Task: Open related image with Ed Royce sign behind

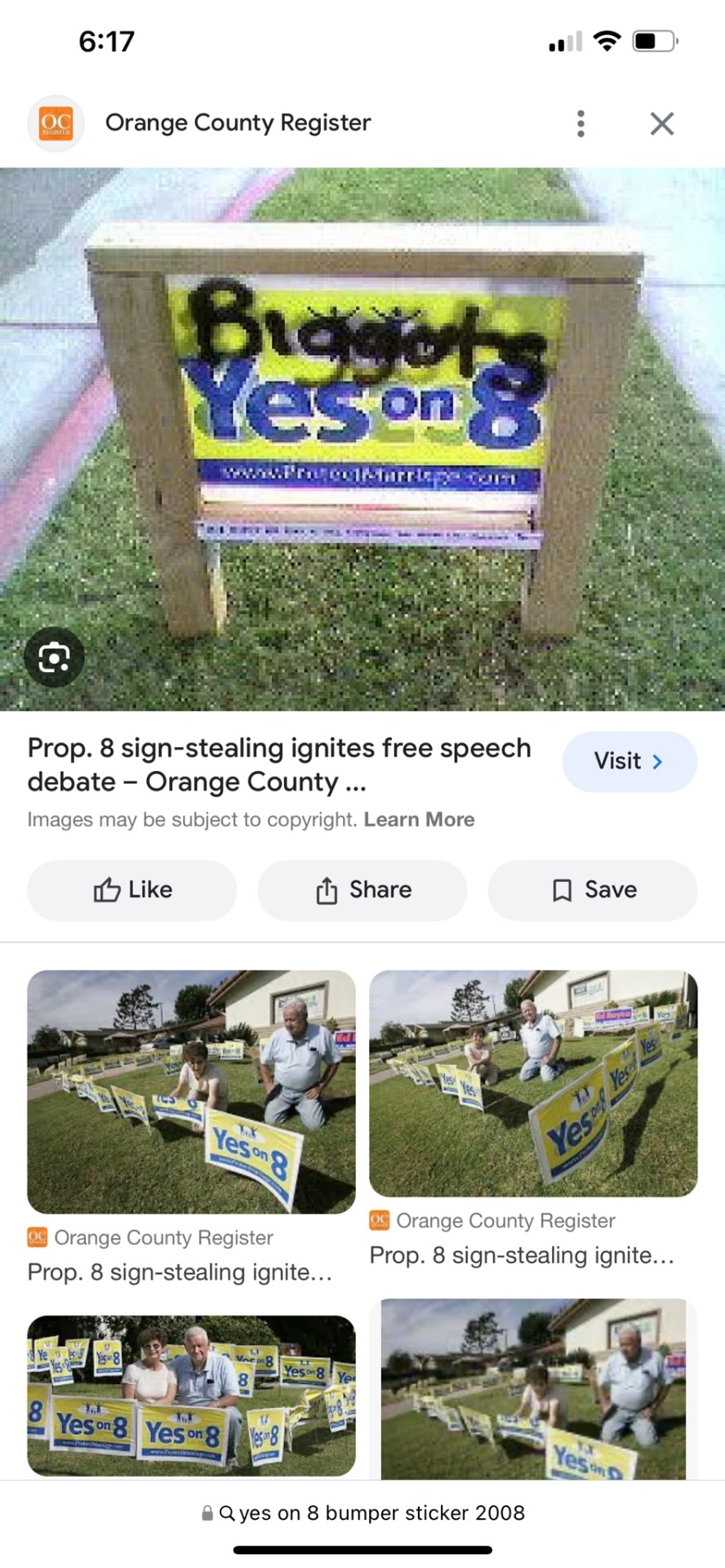Action: (533, 1083)
